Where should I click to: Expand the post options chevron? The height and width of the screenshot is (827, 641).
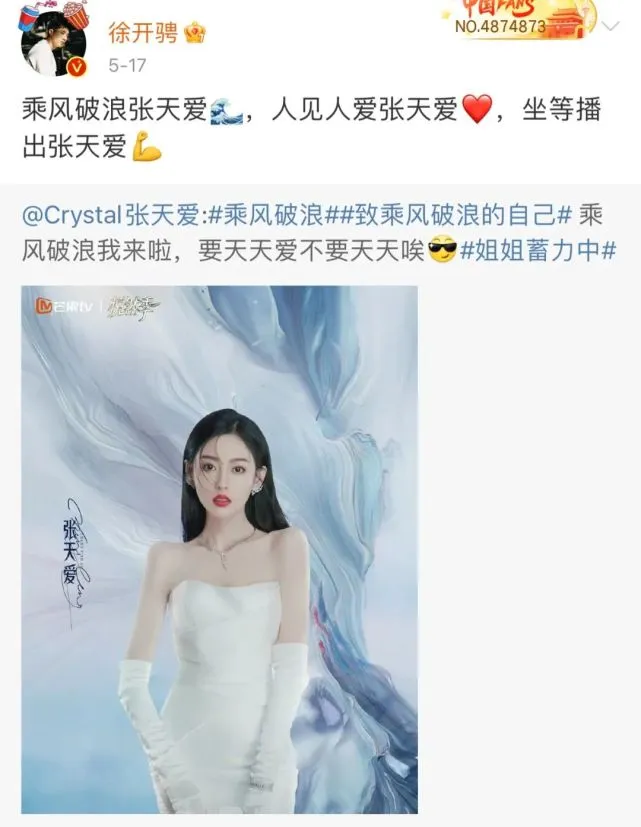pos(610,34)
